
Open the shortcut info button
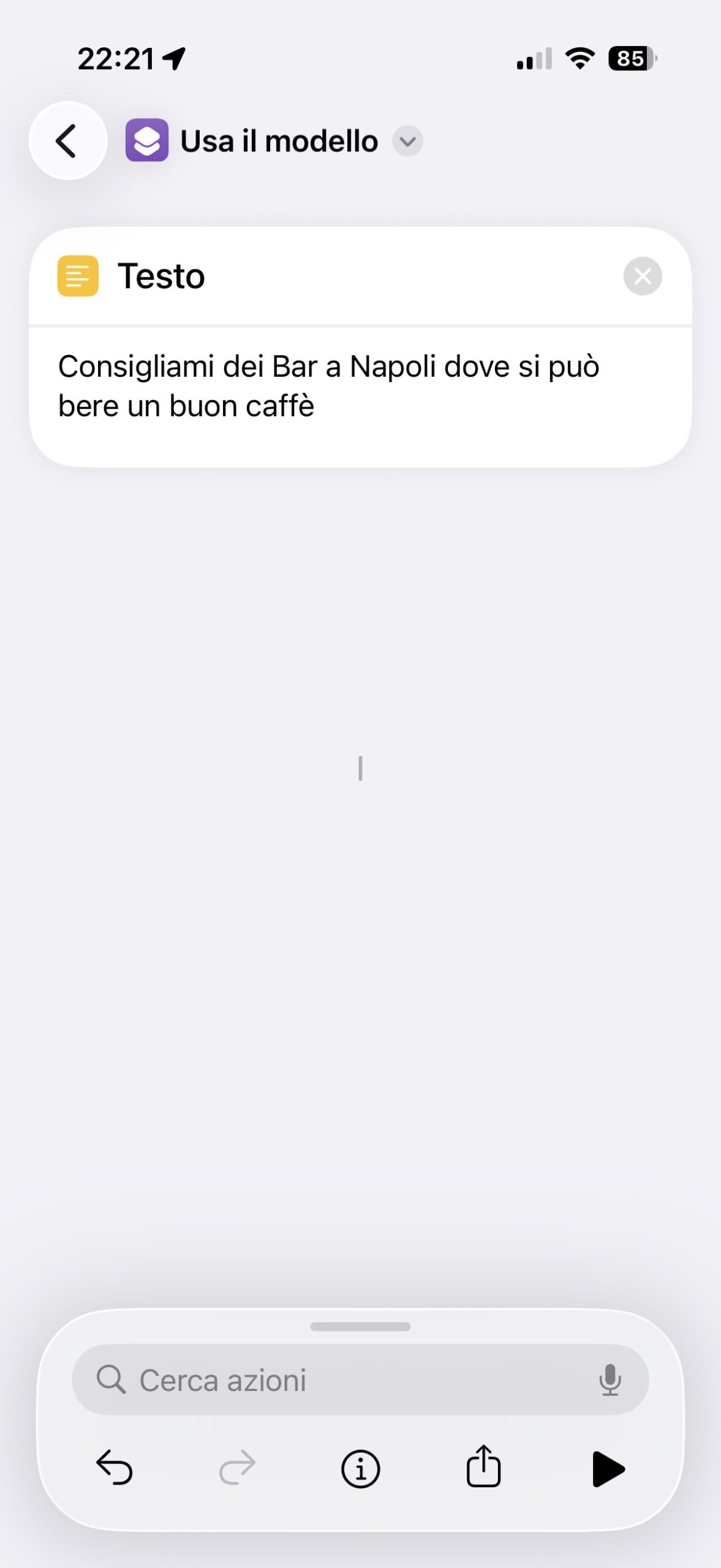360,1469
